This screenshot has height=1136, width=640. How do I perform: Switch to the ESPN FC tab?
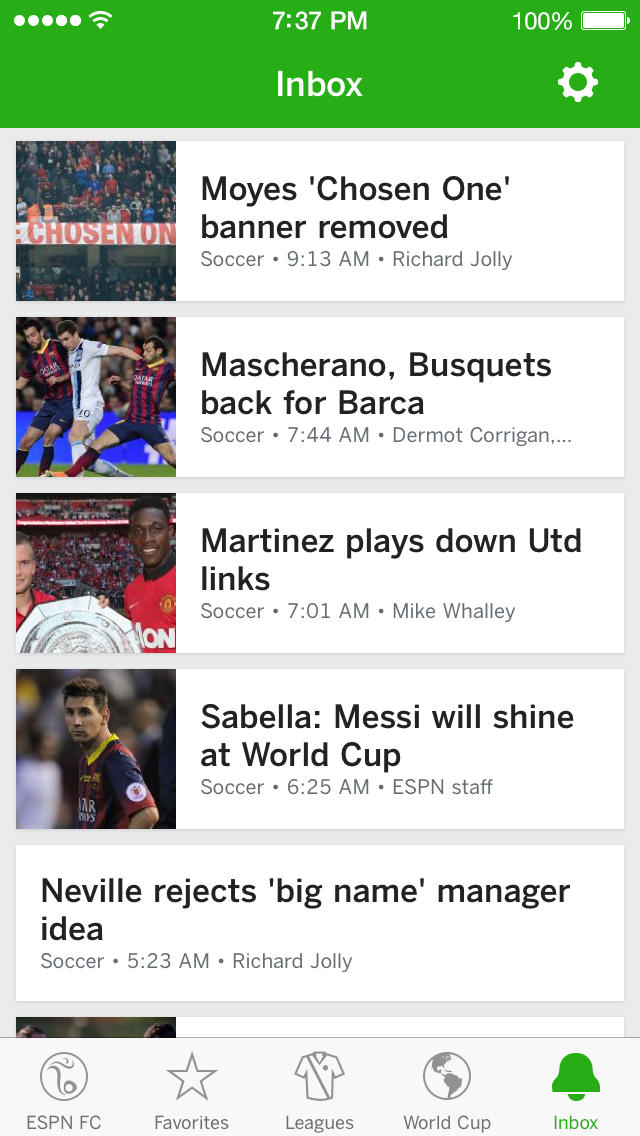point(64,1091)
